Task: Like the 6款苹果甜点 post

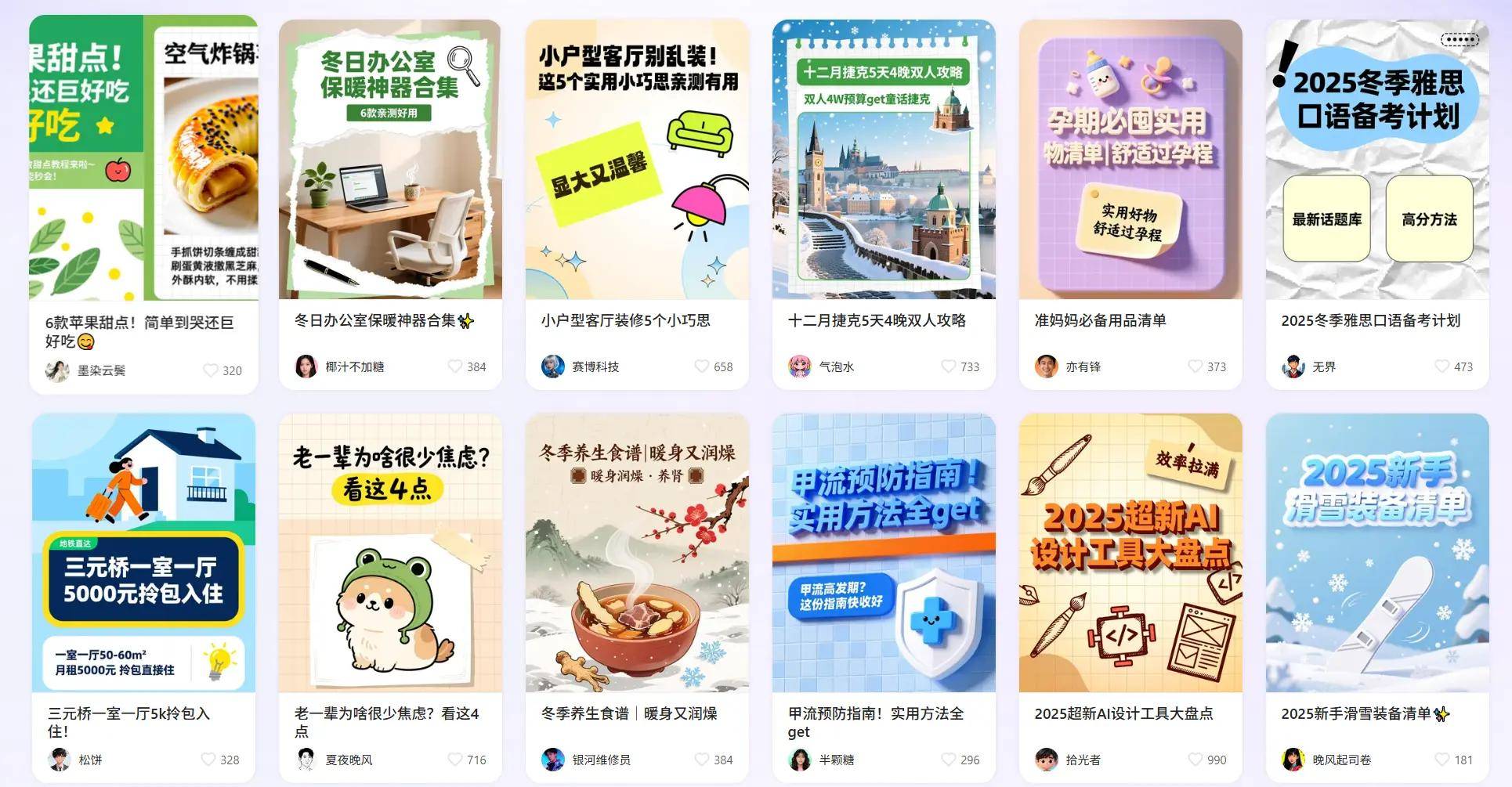Action: (x=211, y=370)
